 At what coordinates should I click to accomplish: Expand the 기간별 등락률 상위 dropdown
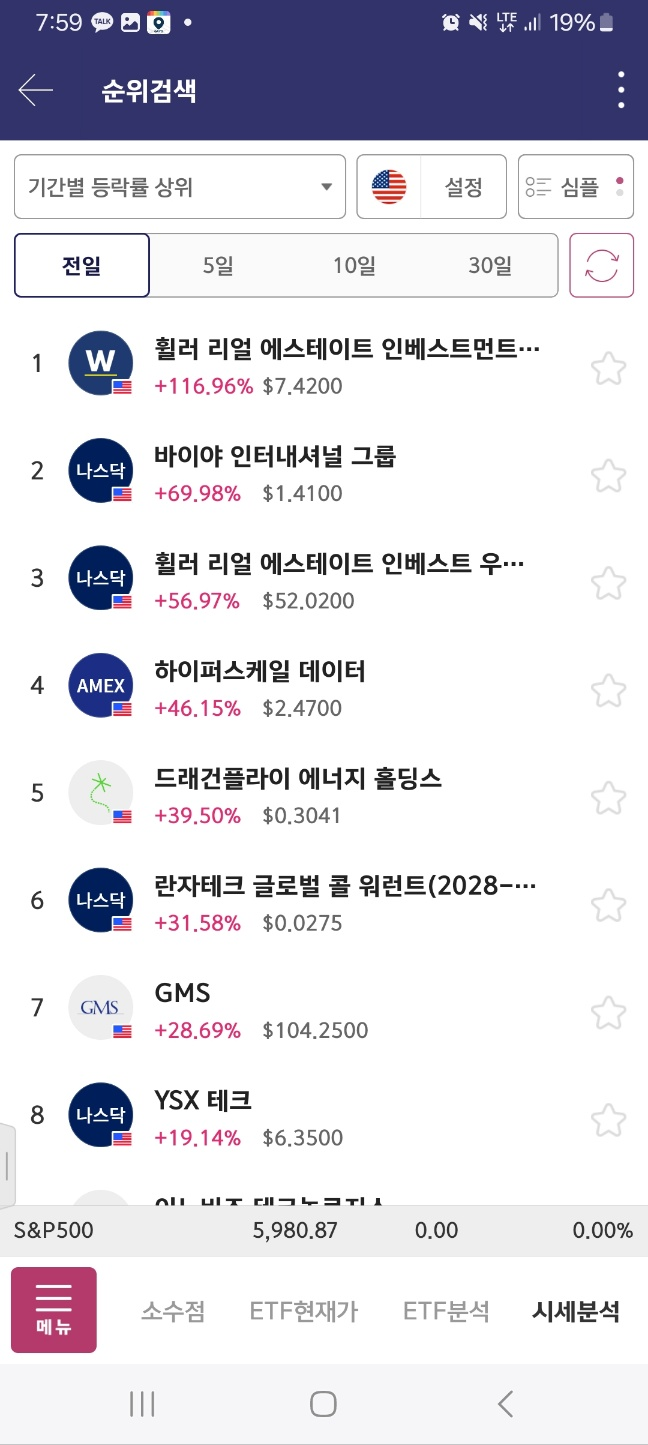tap(180, 186)
